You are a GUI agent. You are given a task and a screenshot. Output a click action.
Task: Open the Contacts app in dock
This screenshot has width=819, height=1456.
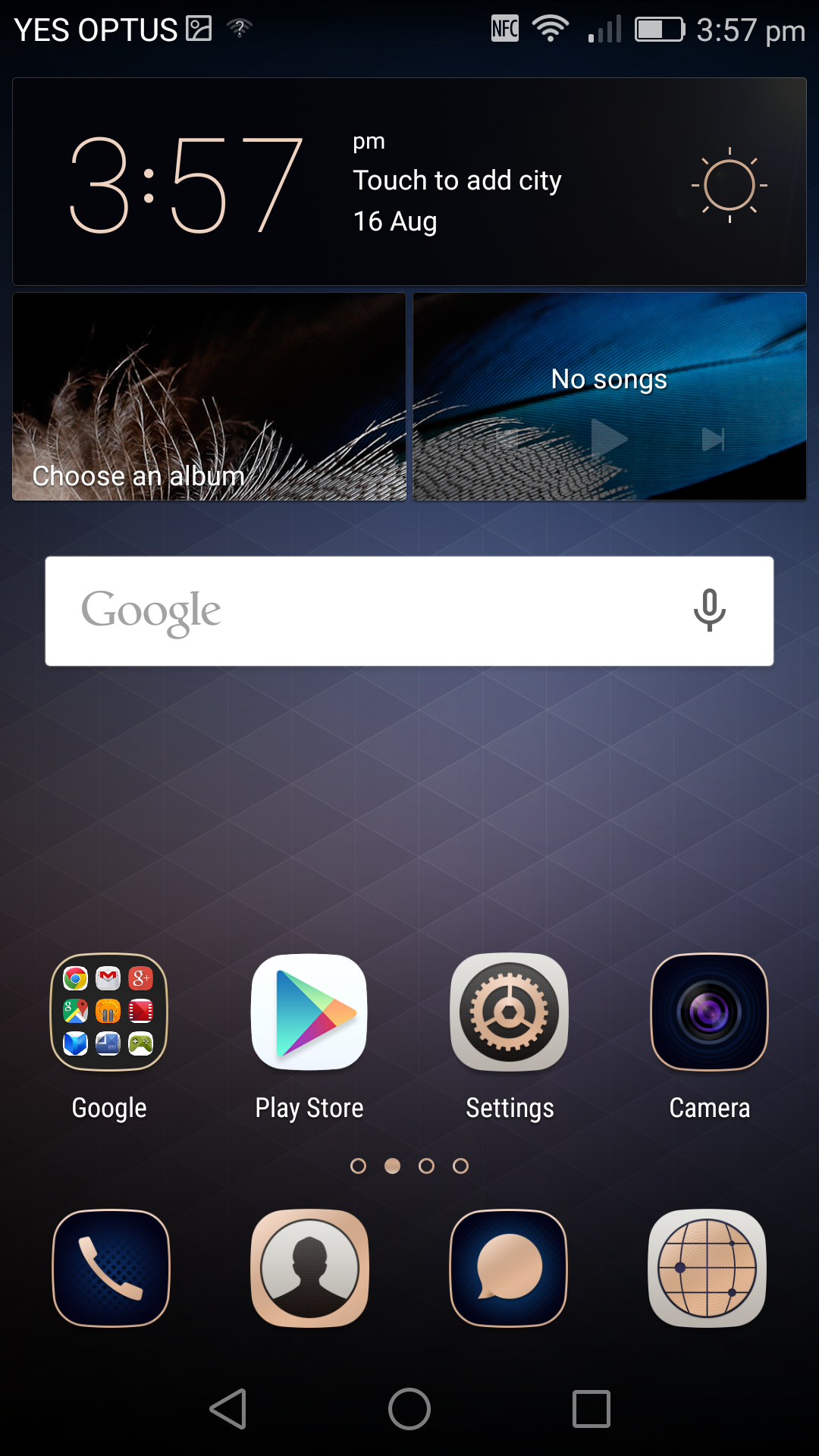pos(309,1268)
